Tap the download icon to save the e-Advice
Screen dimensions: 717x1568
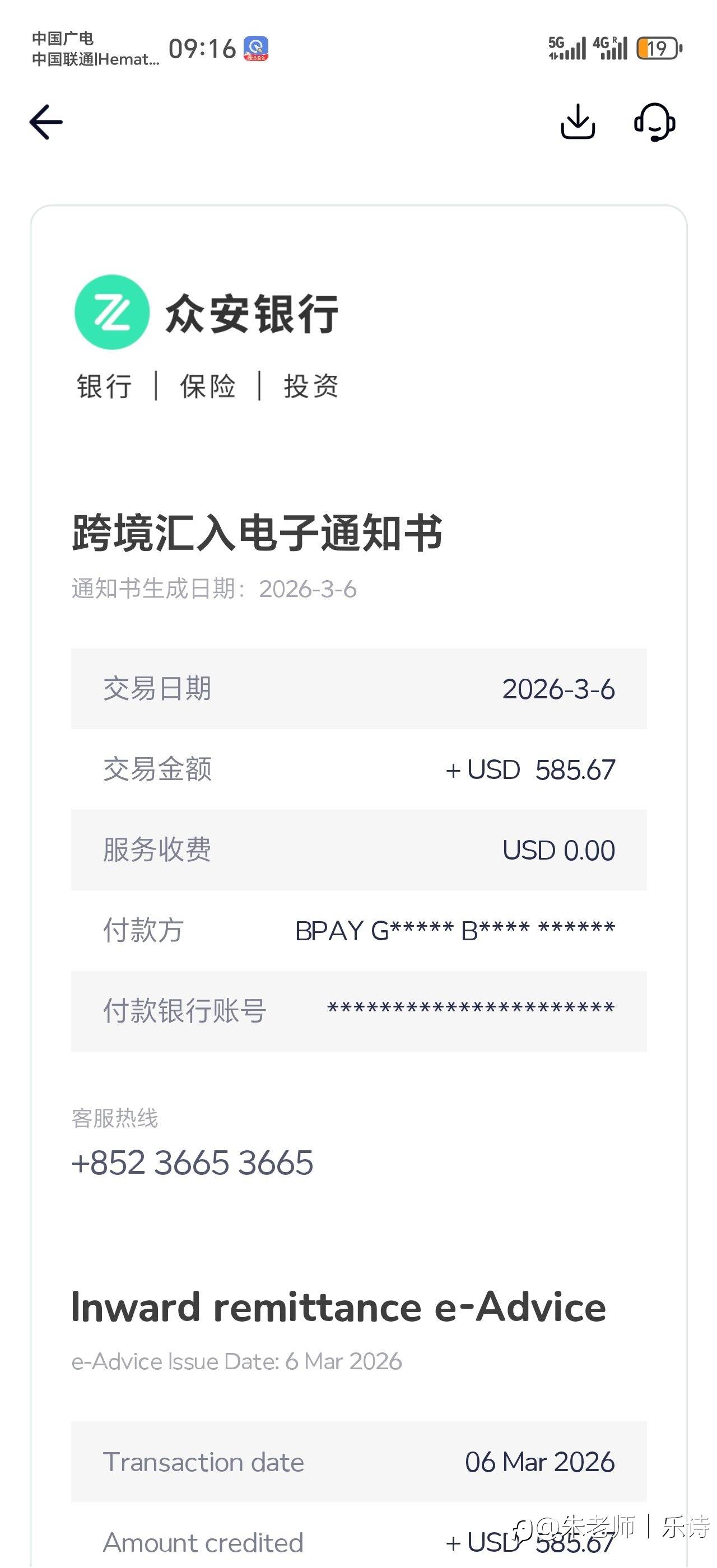coord(577,122)
